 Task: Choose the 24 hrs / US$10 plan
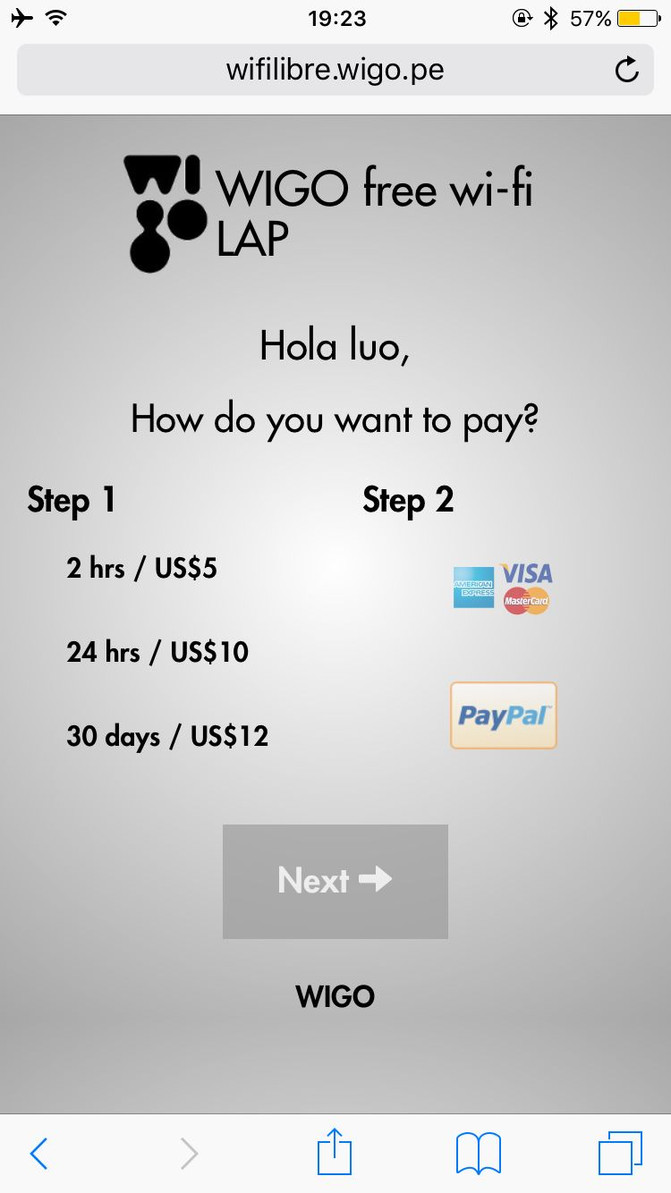[157, 652]
